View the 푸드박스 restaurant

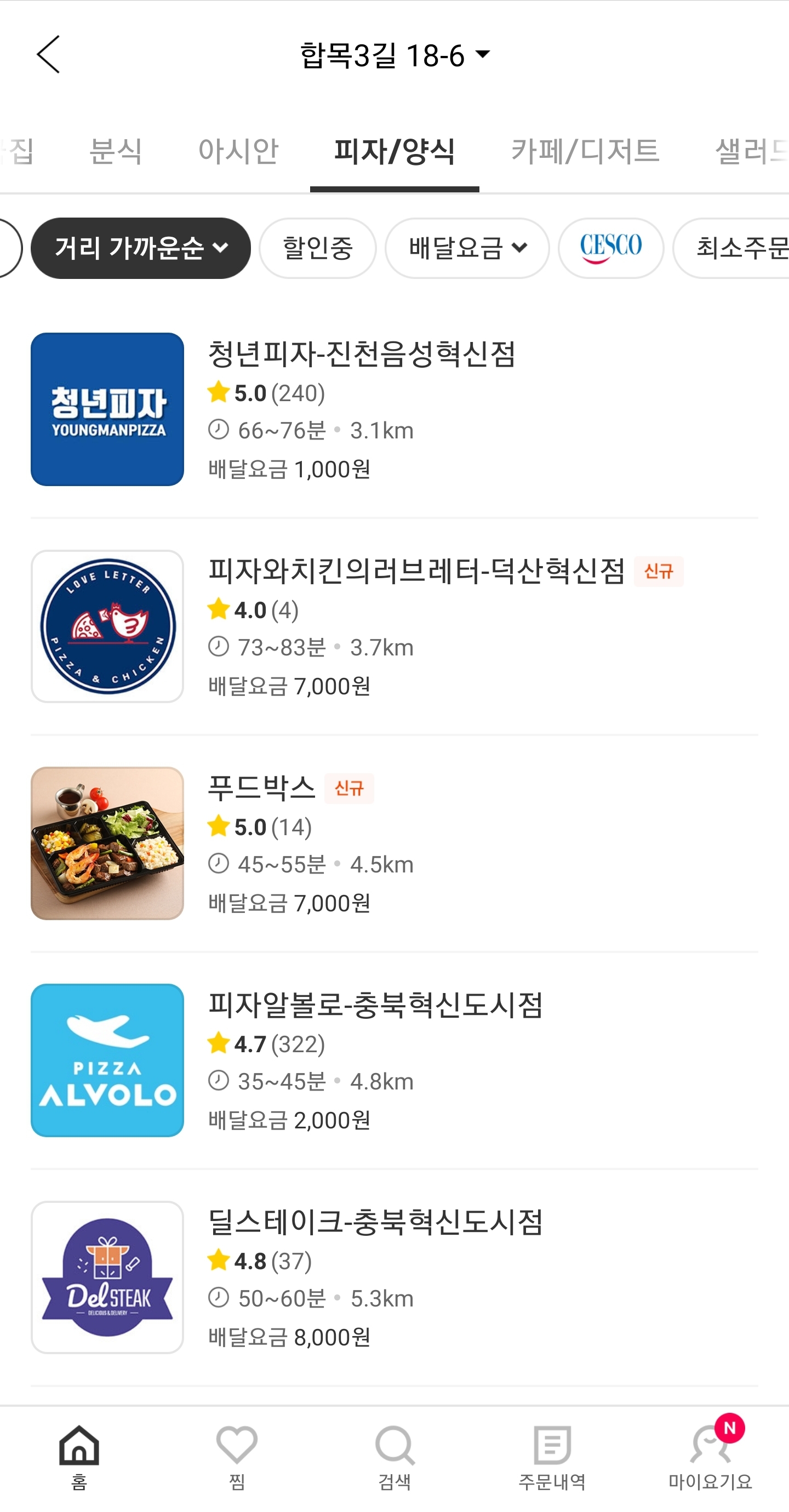tap(395, 843)
